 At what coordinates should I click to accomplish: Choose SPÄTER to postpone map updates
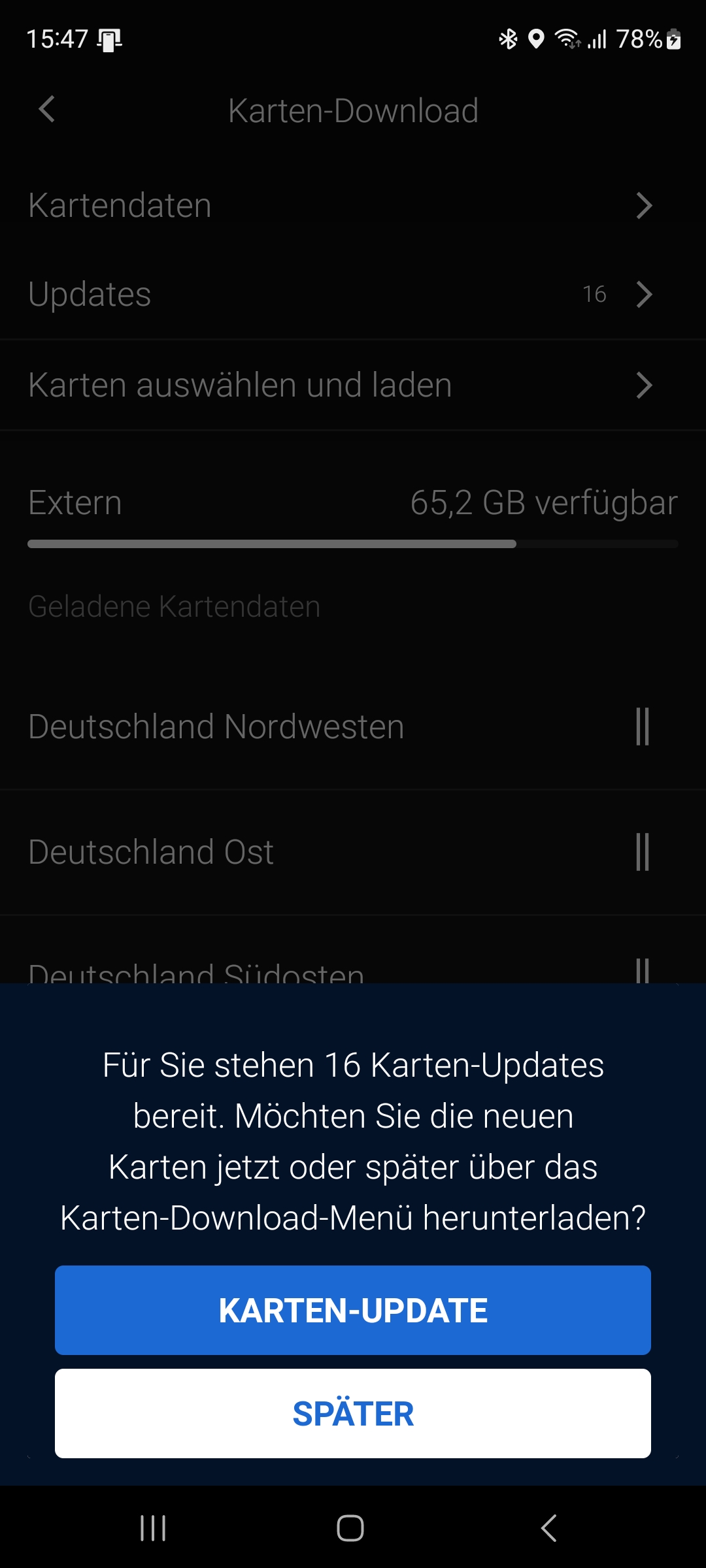(x=353, y=1413)
